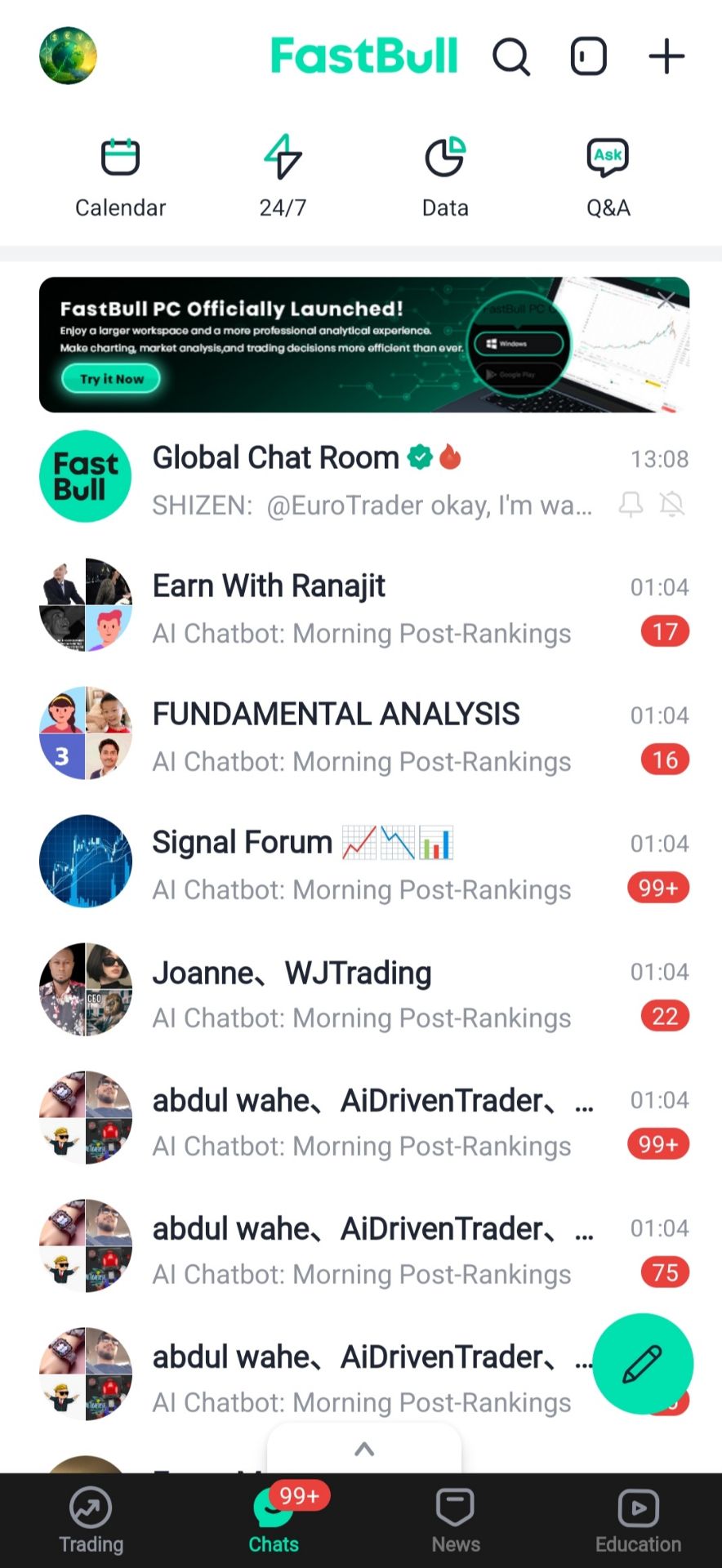Open the search icon

[x=511, y=56]
